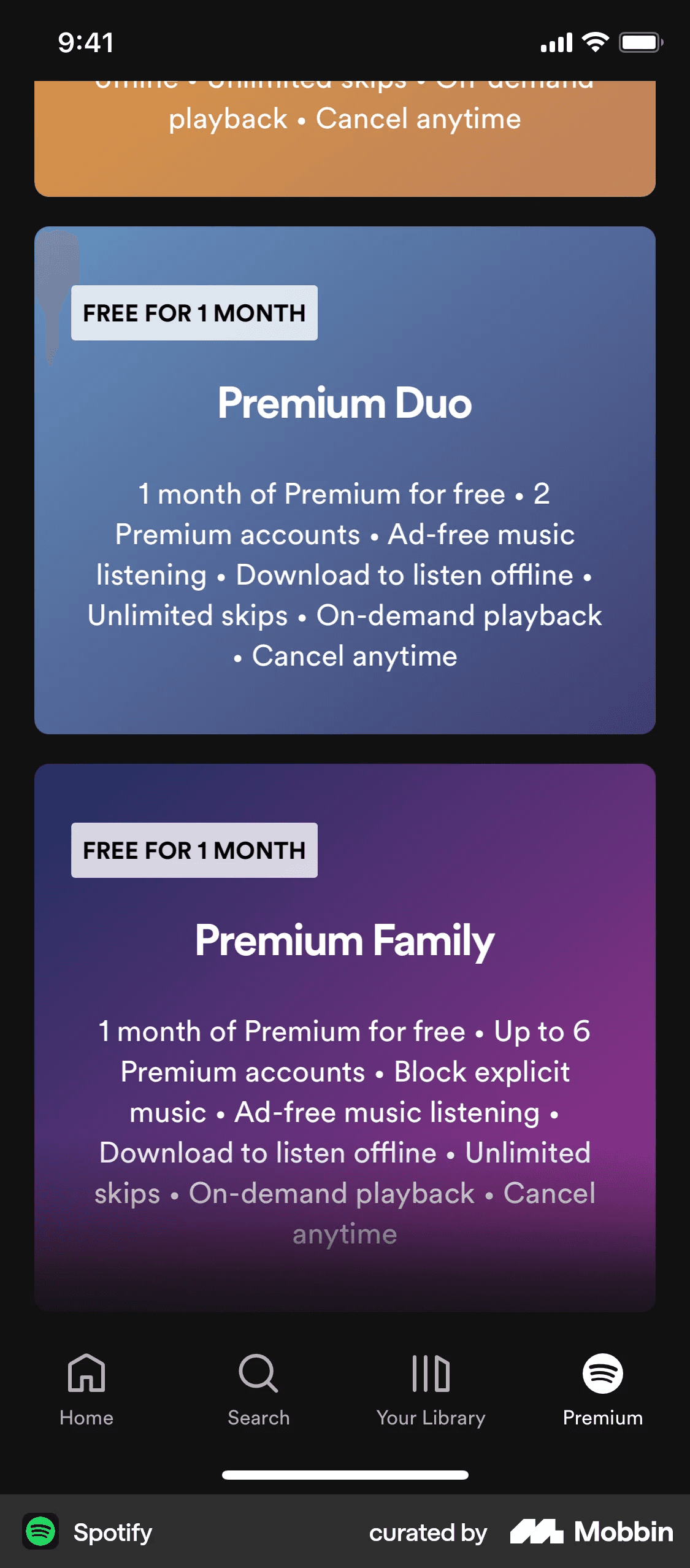Select the Premium tab
Viewport: 690px width, 1568px height.
(603, 1390)
